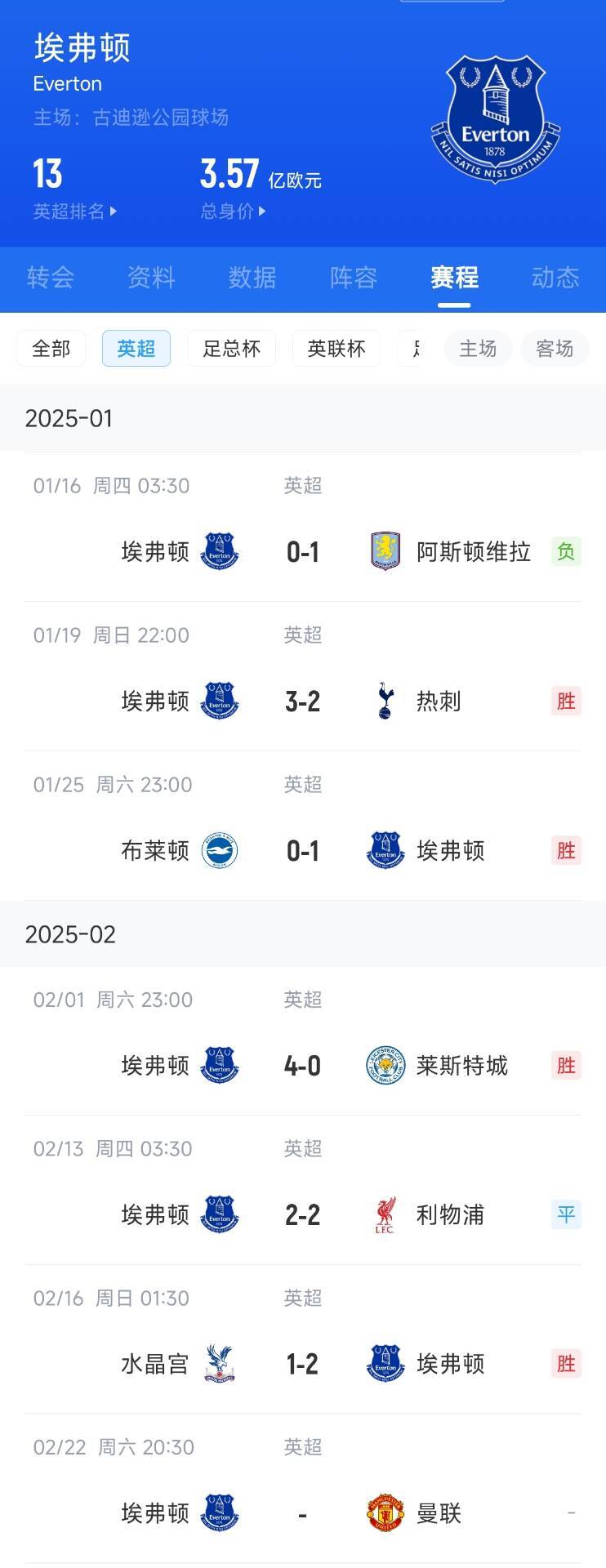Open the 数据 tab
Viewport: 606px width, 1568px height.
252,278
